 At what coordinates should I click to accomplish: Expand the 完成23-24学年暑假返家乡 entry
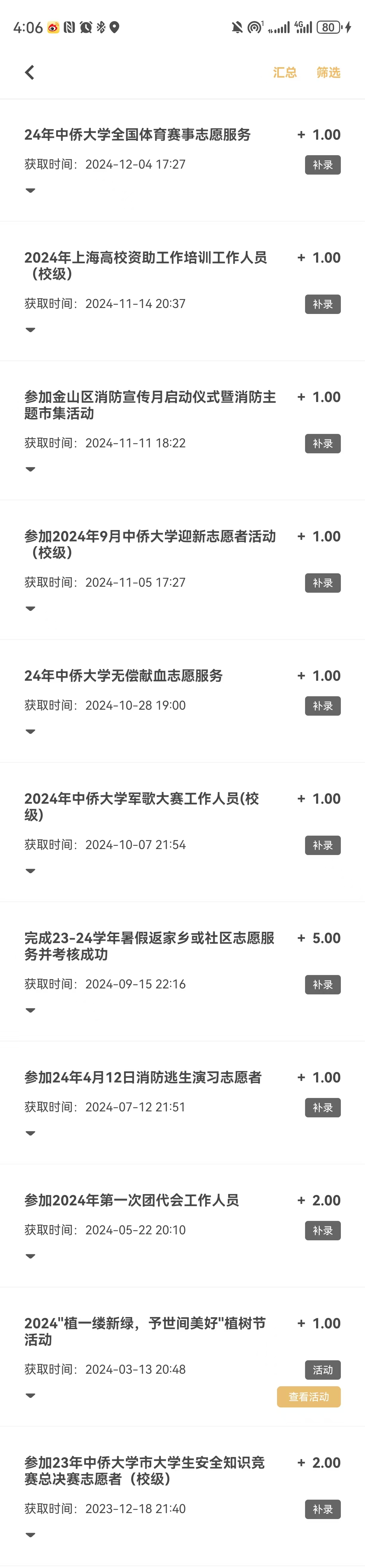(30, 1011)
